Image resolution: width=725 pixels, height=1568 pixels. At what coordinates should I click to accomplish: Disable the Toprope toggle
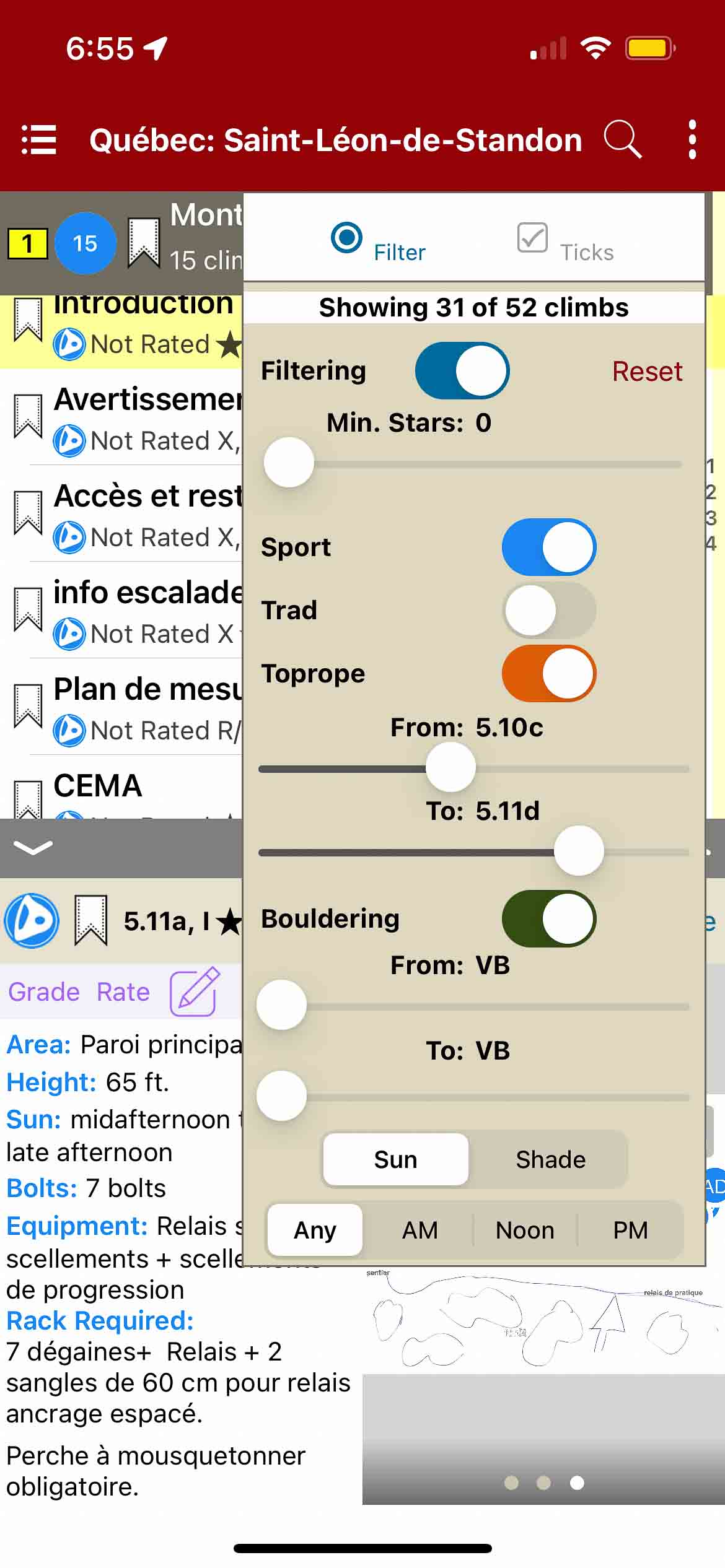548,674
